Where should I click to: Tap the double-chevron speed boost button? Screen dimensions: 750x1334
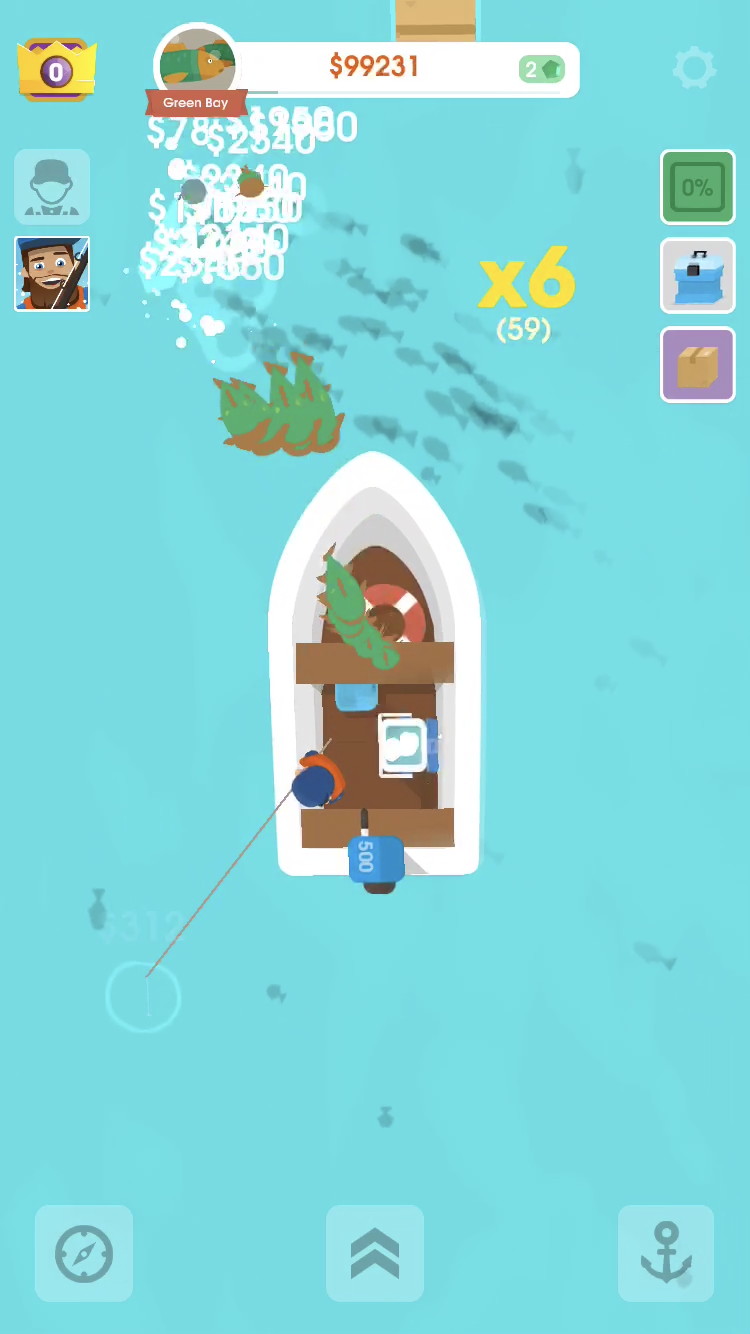(x=375, y=1253)
